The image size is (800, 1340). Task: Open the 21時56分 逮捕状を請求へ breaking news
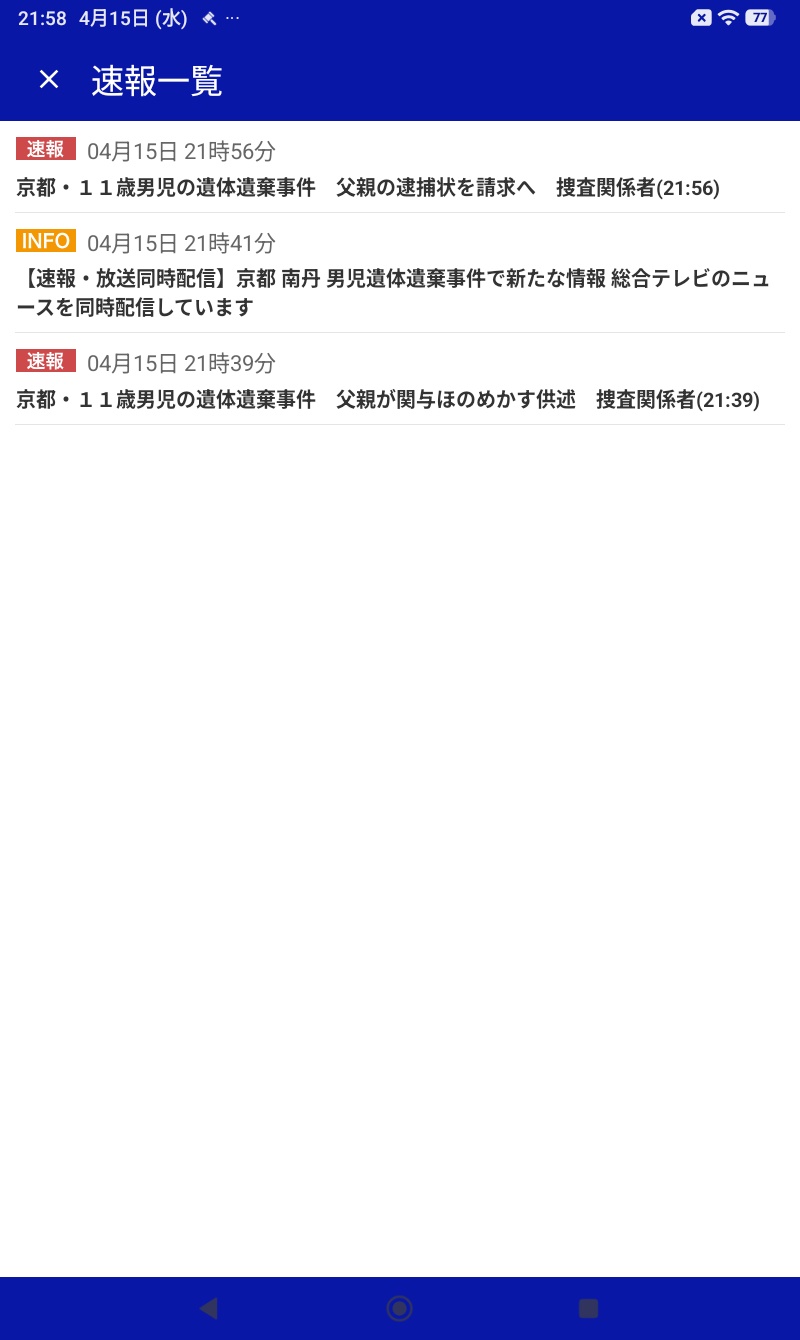(x=368, y=187)
